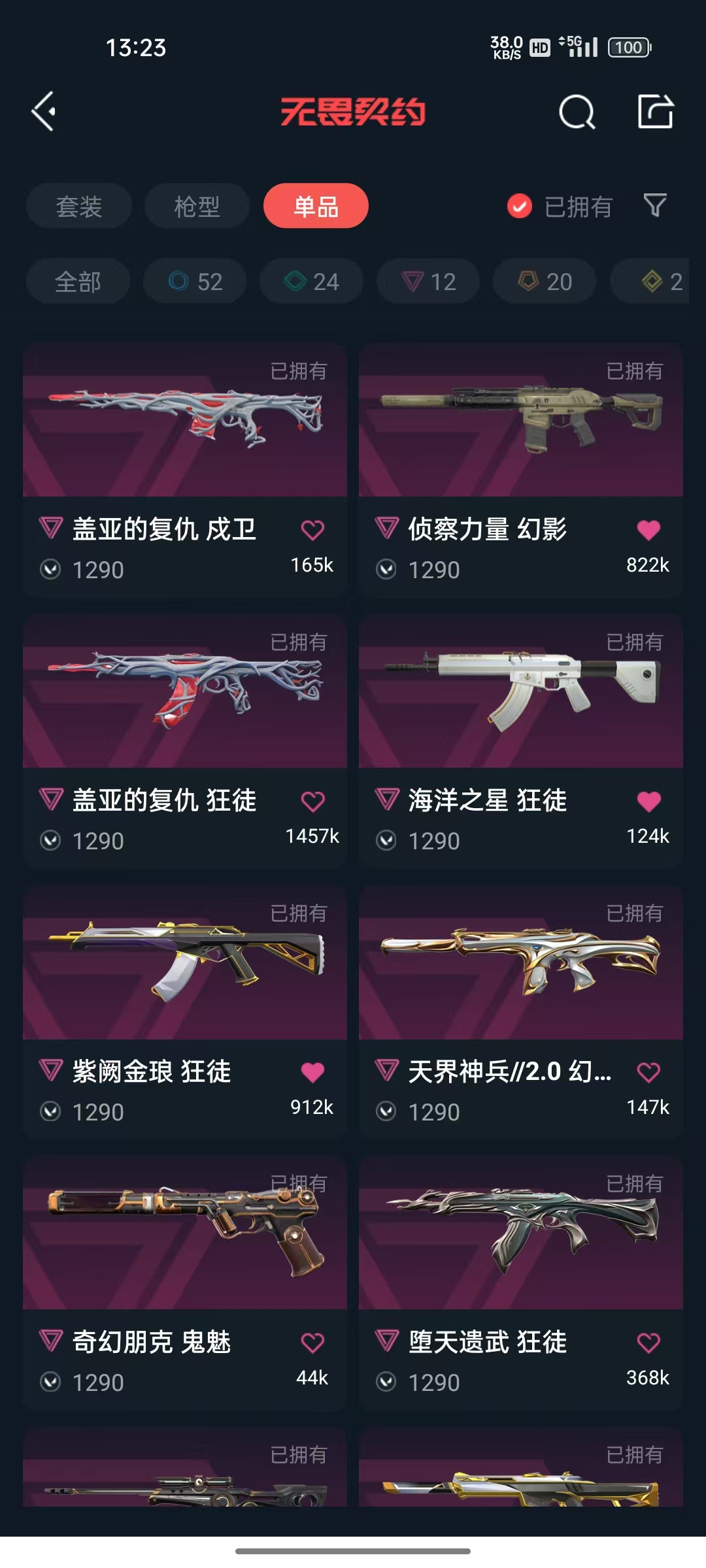
Task: Filter by the chip showing 20
Action: (x=545, y=282)
